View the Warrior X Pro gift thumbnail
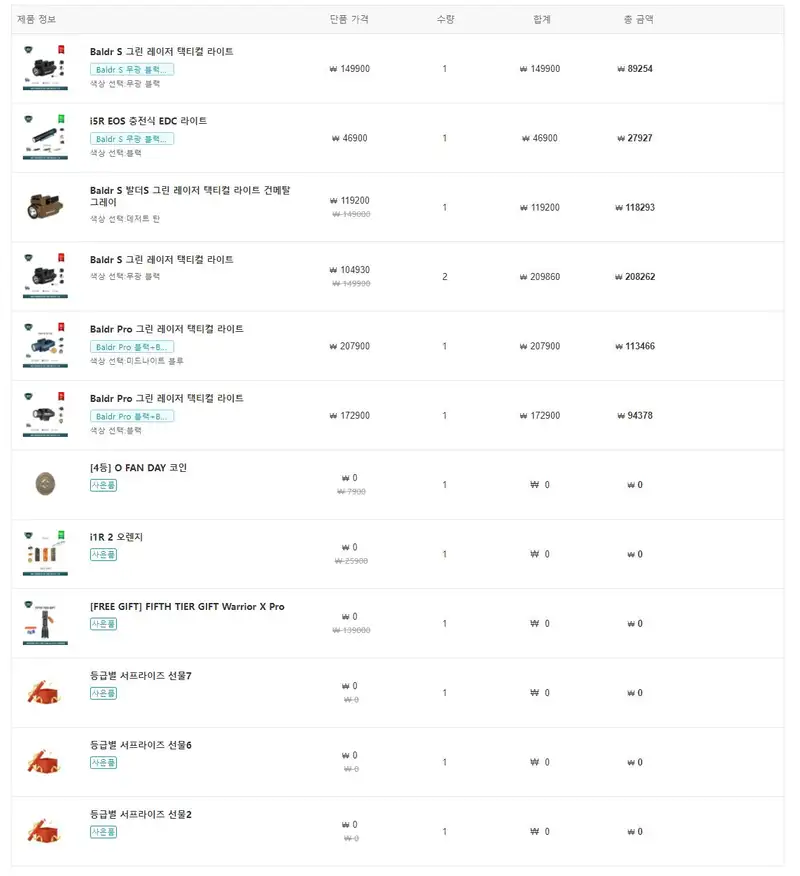The height and width of the screenshot is (876, 800). (x=45, y=623)
